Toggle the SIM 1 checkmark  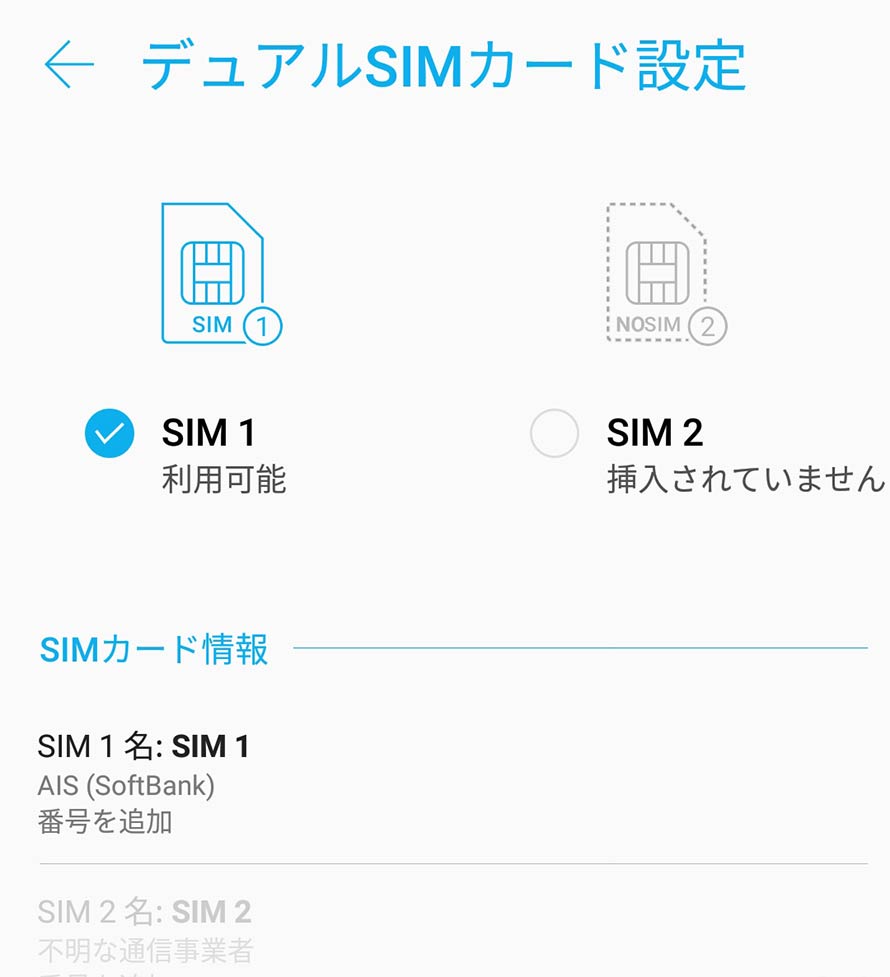pyautogui.click(x=109, y=434)
